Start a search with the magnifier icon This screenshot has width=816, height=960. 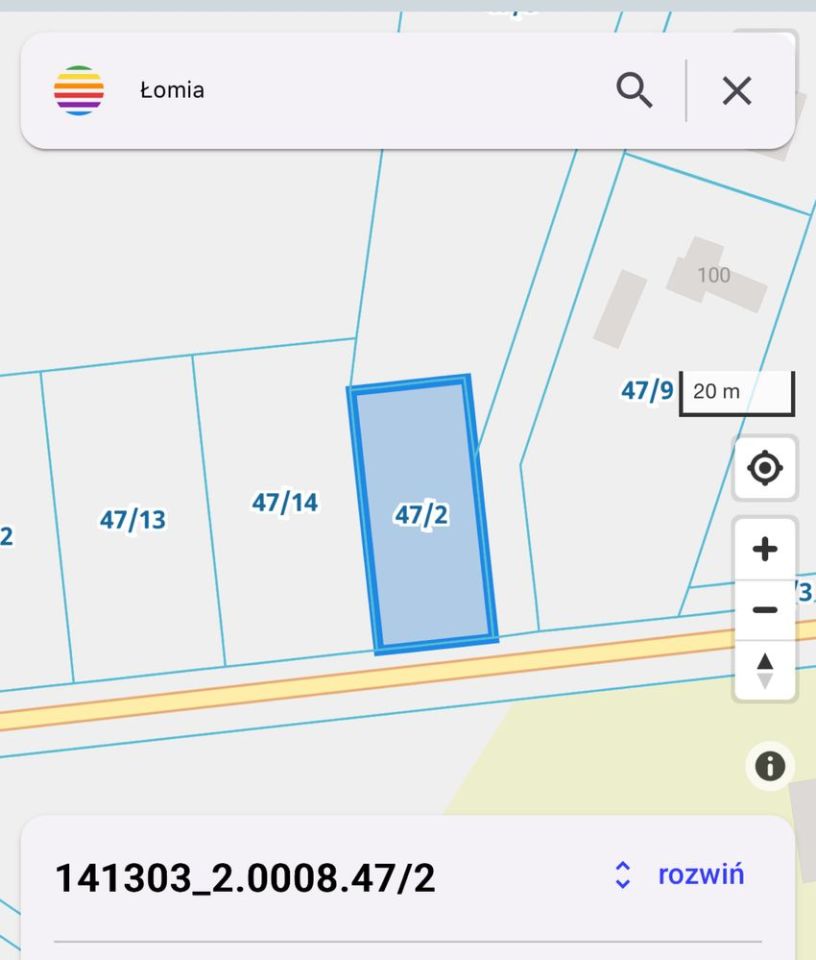click(634, 90)
